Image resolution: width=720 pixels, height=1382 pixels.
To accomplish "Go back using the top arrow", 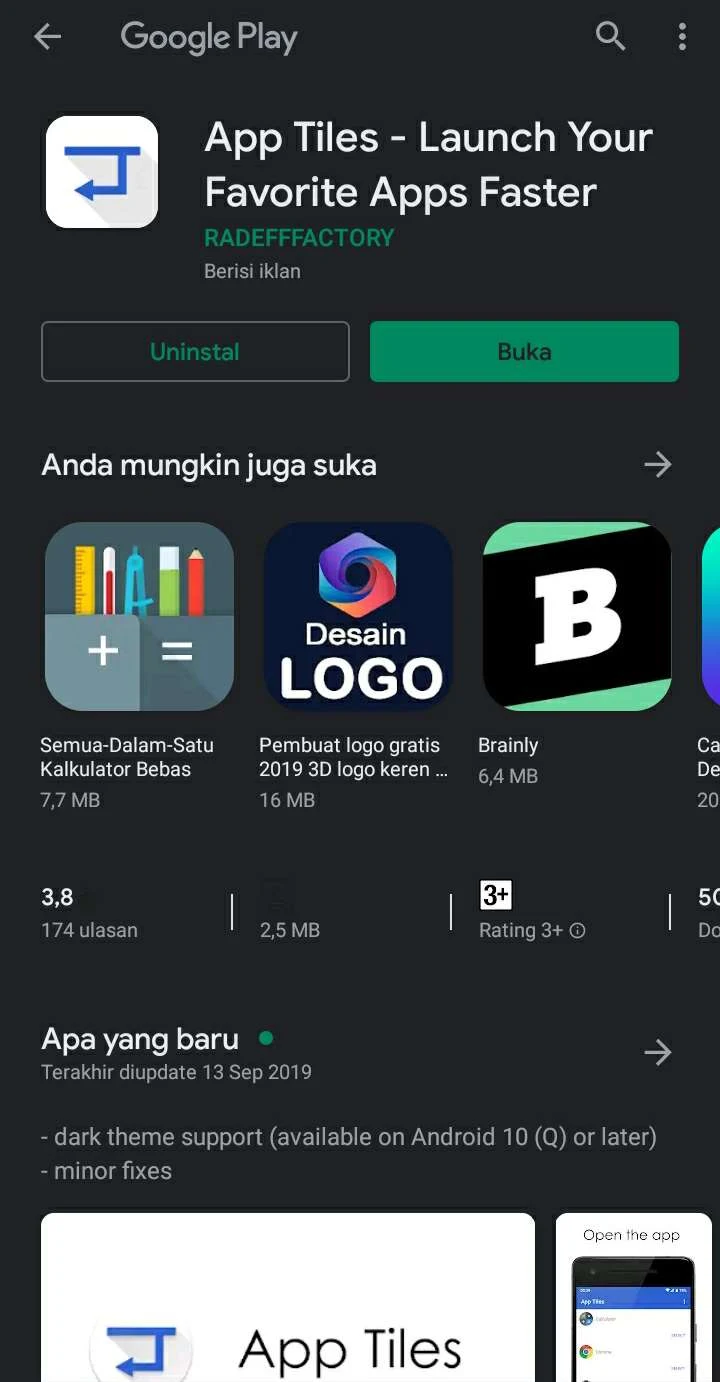I will point(47,38).
